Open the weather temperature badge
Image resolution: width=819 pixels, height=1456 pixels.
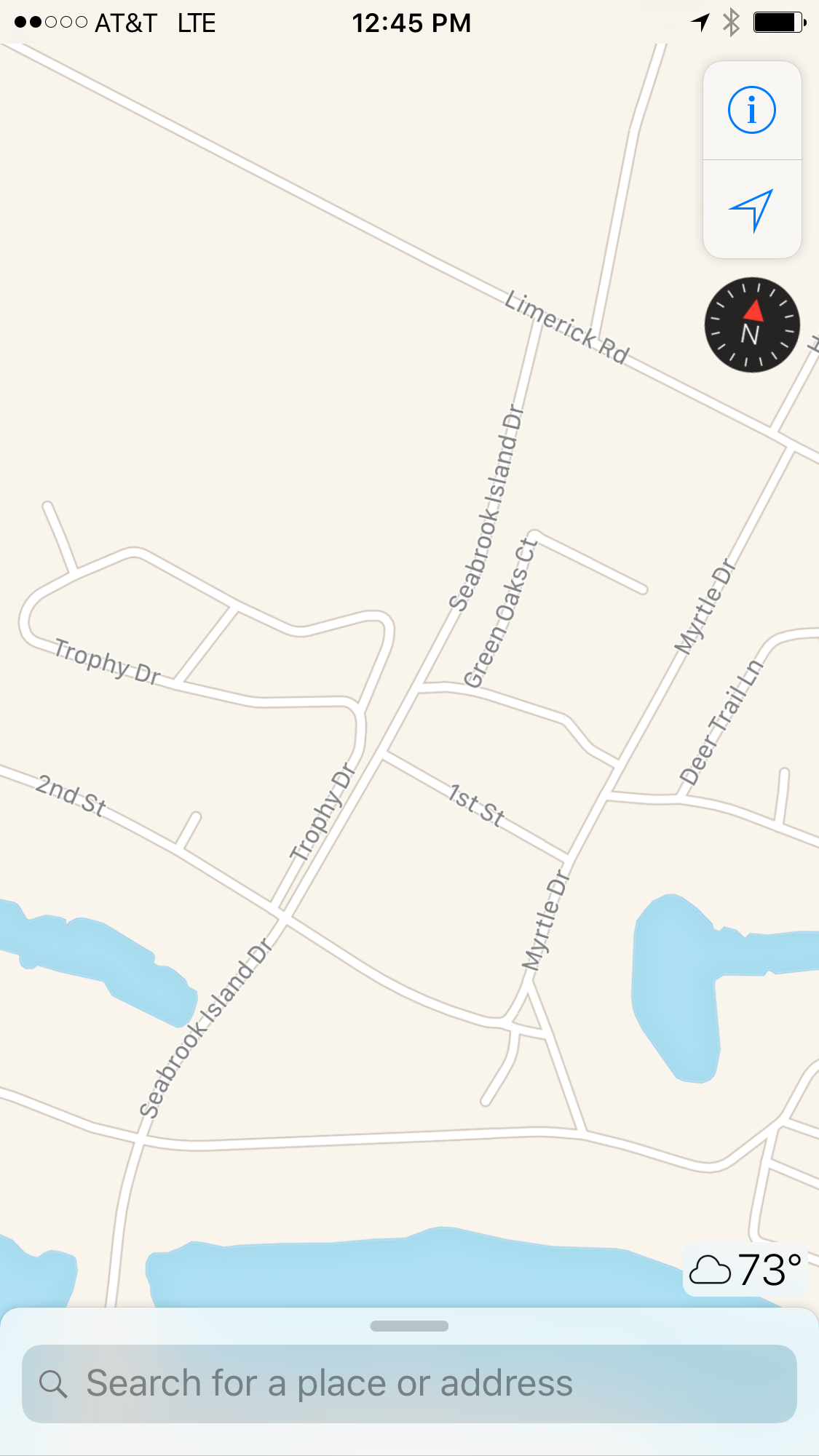pos(745,1270)
